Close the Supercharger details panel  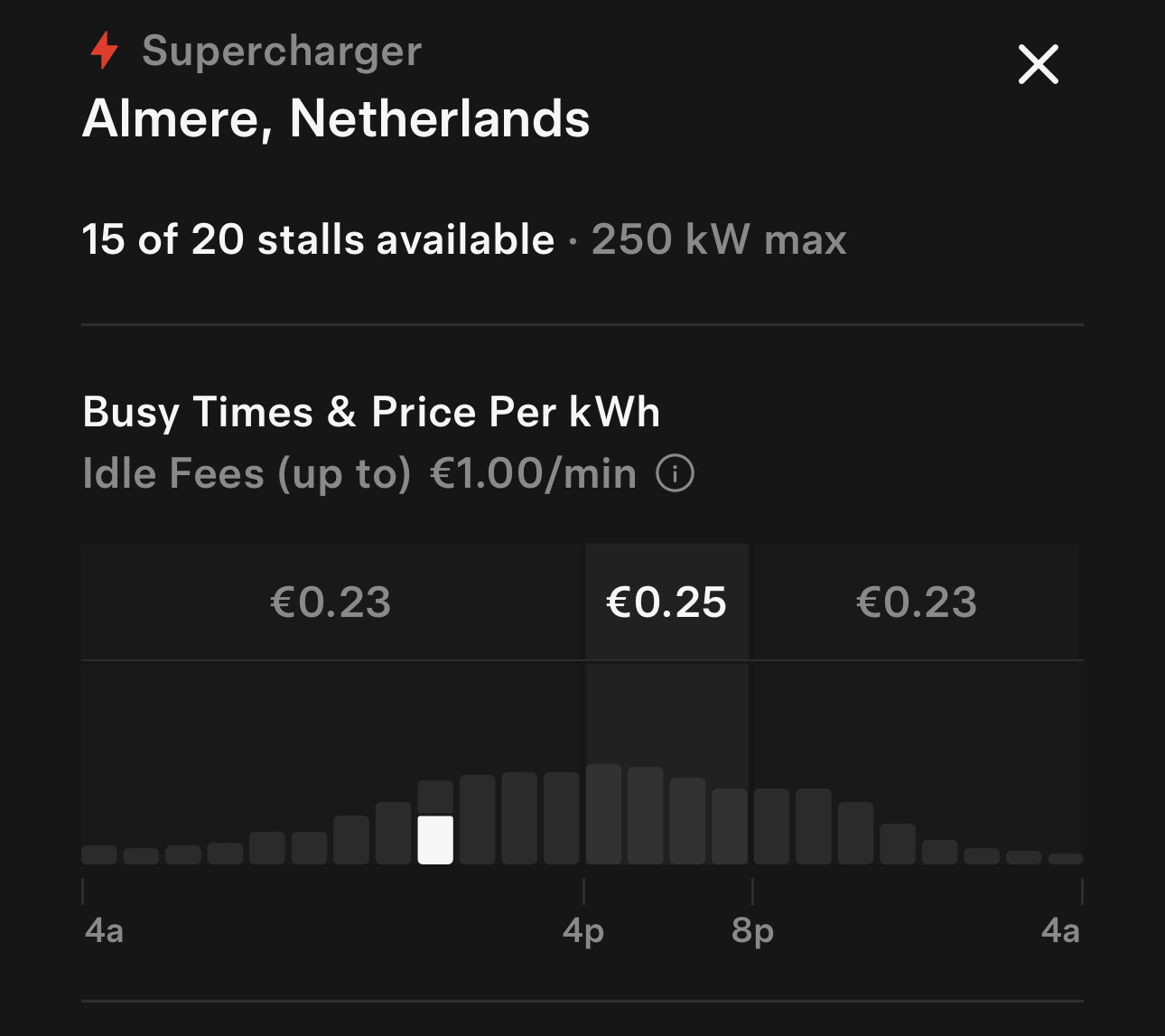(1038, 64)
